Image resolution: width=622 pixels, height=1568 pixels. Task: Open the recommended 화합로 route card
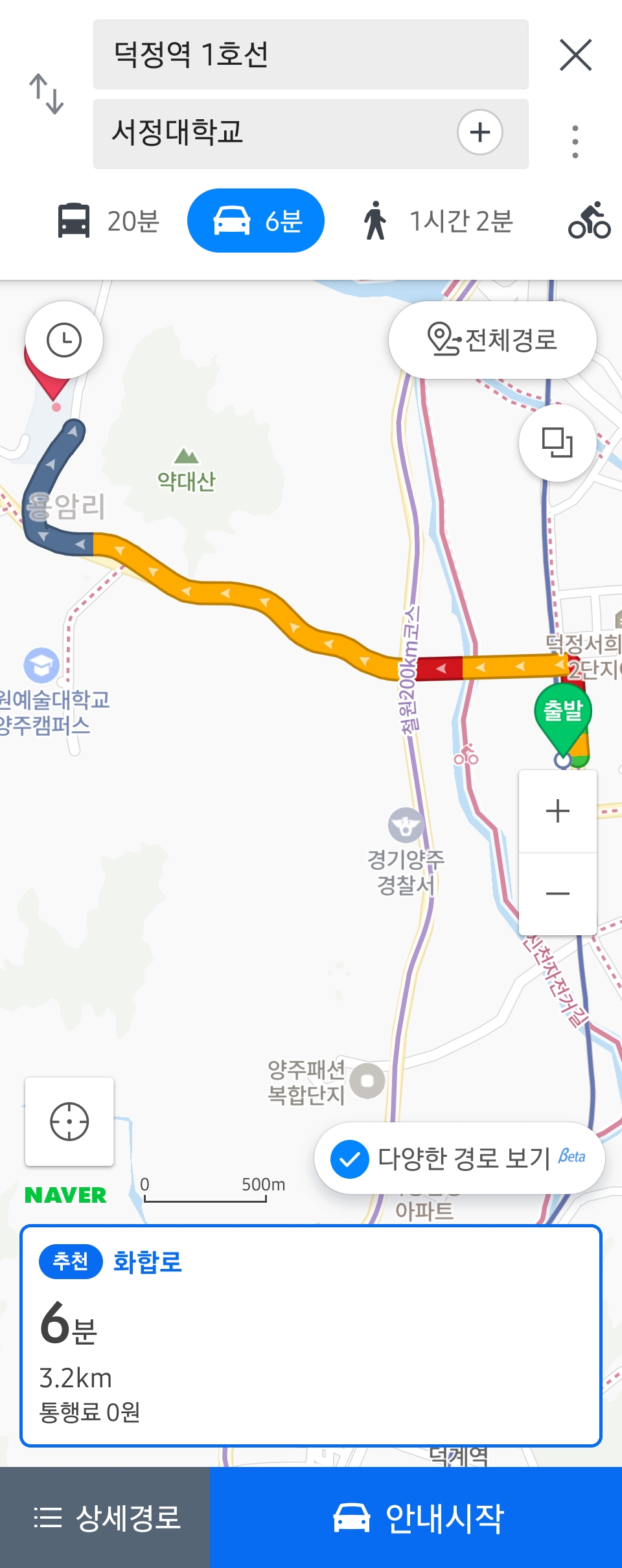pos(311,1335)
